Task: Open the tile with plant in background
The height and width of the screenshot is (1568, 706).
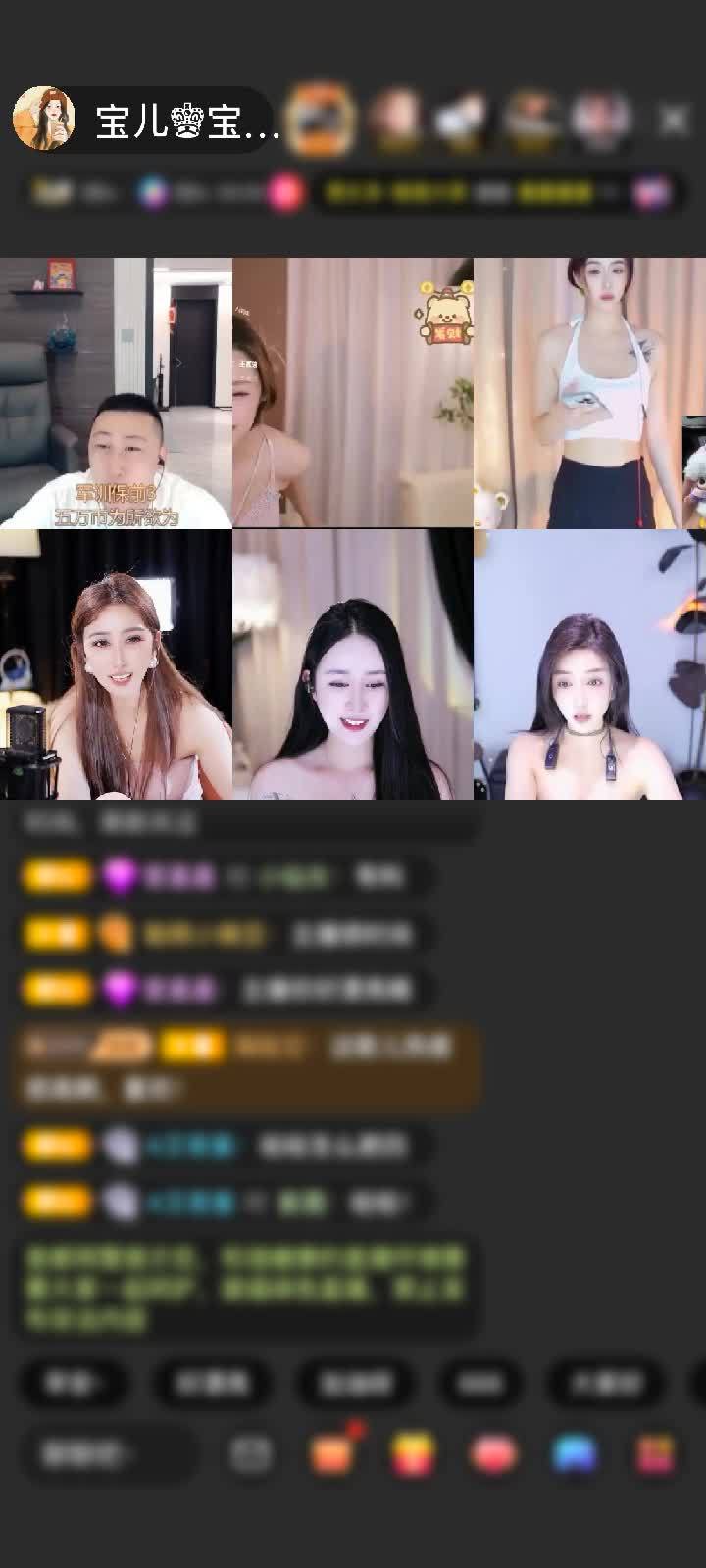Action: coord(589,664)
